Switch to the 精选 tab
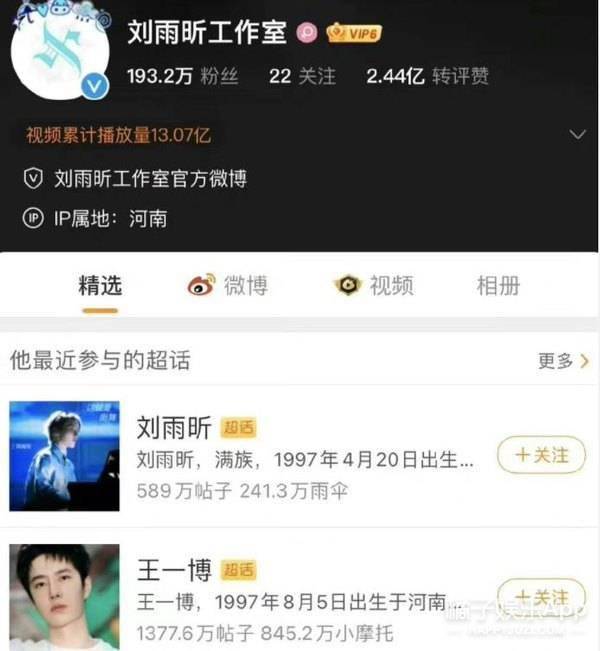The image size is (600, 651). pyautogui.click(x=100, y=285)
